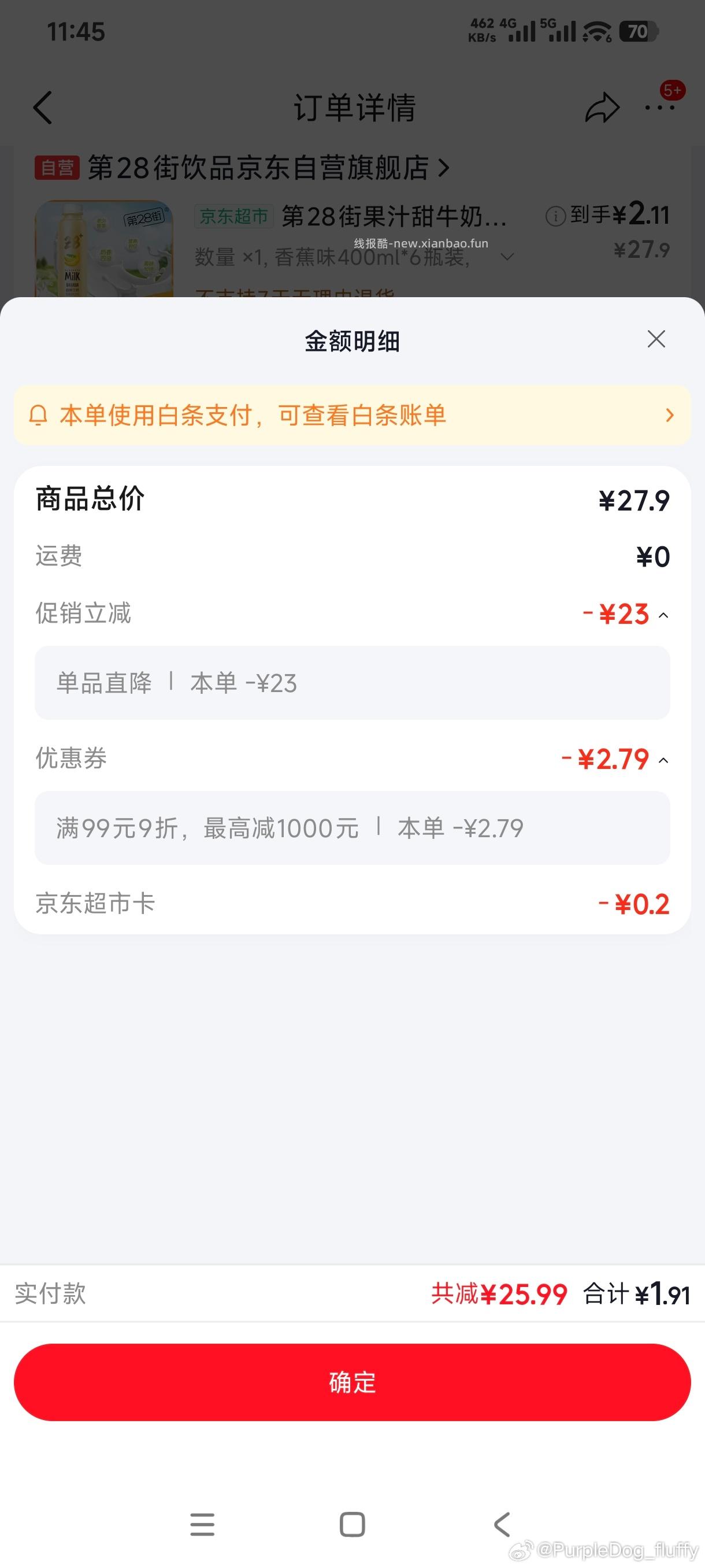Tap the back arrow to exit order details

point(43,108)
